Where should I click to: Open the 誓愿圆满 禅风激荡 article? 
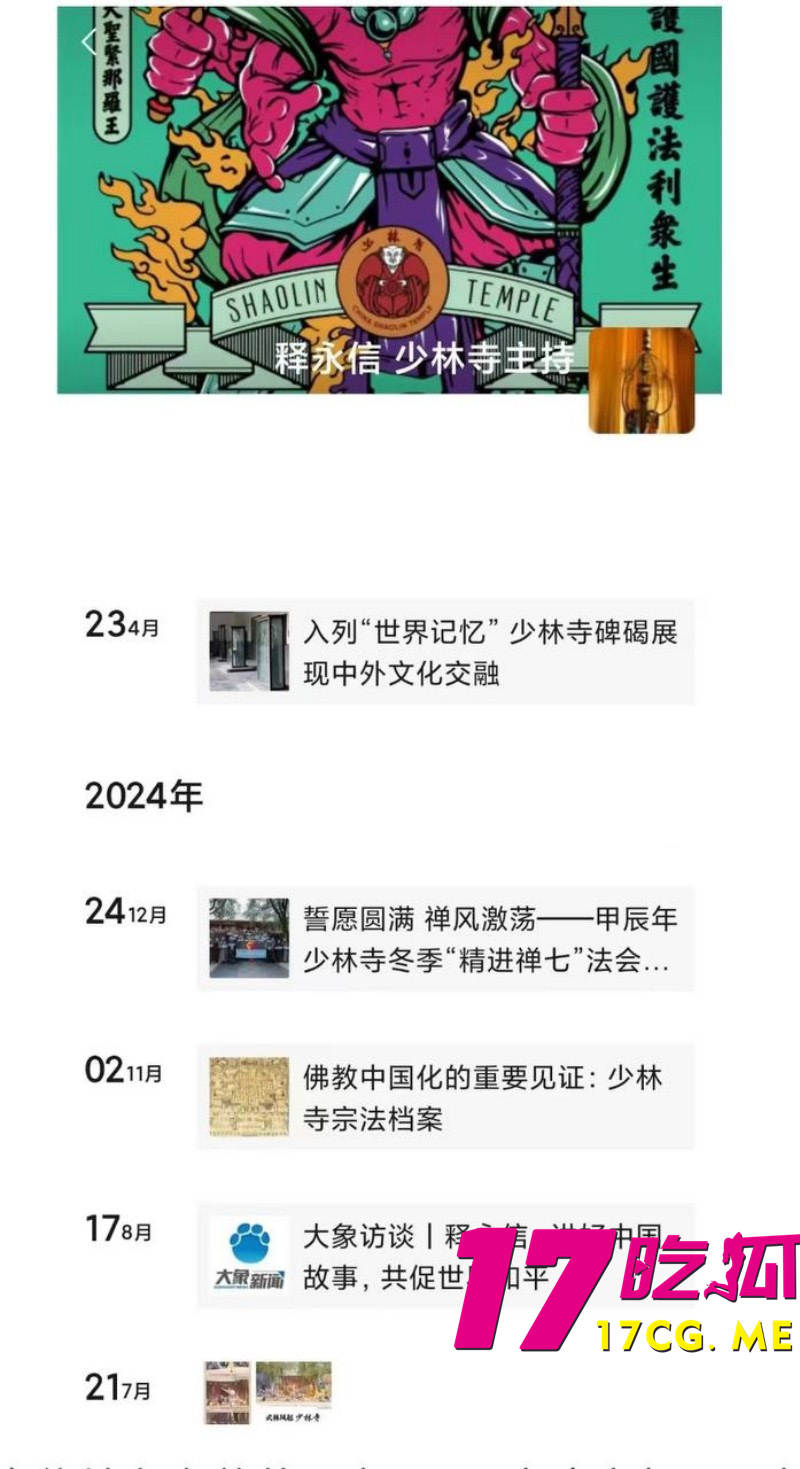(x=445, y=938)
